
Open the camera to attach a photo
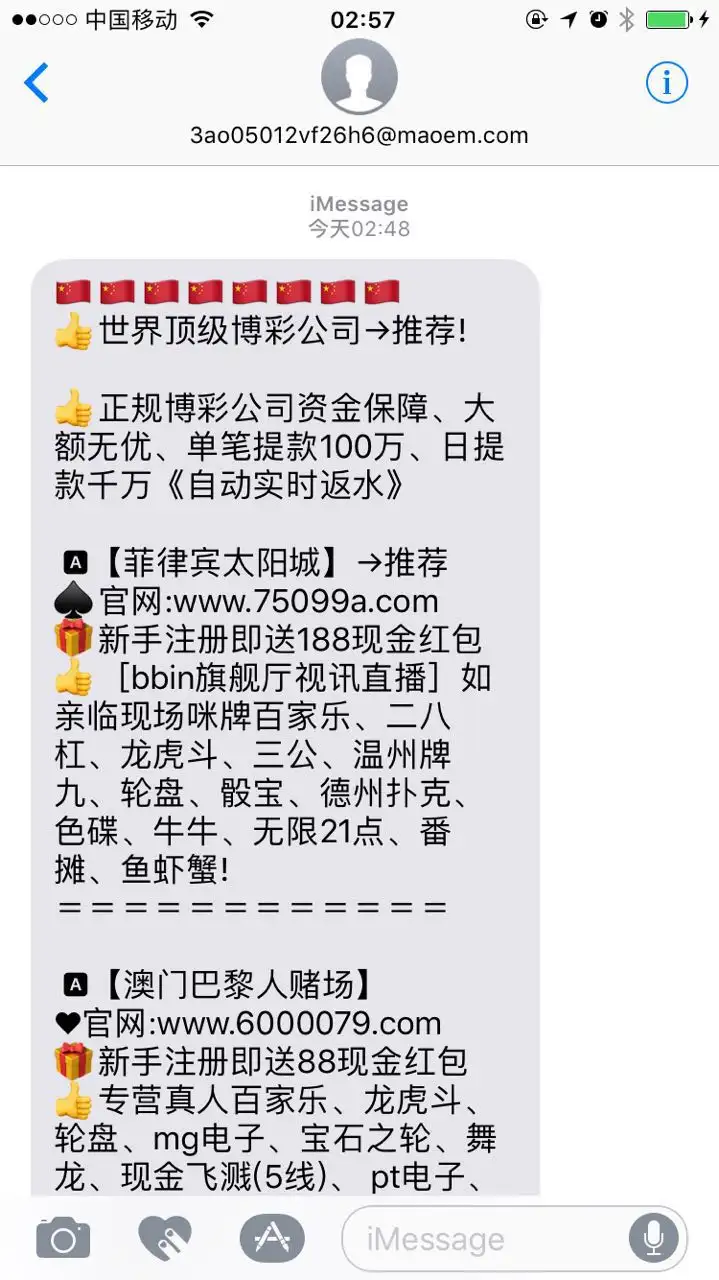click(x=63, y=1240)
